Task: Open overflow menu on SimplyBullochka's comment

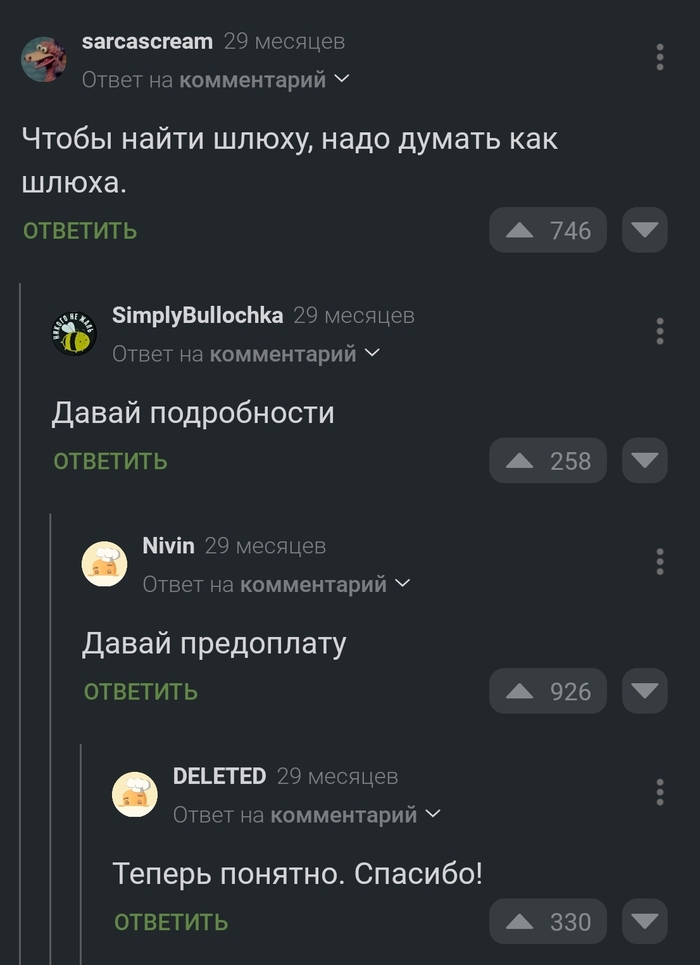Action: point(660,331)
